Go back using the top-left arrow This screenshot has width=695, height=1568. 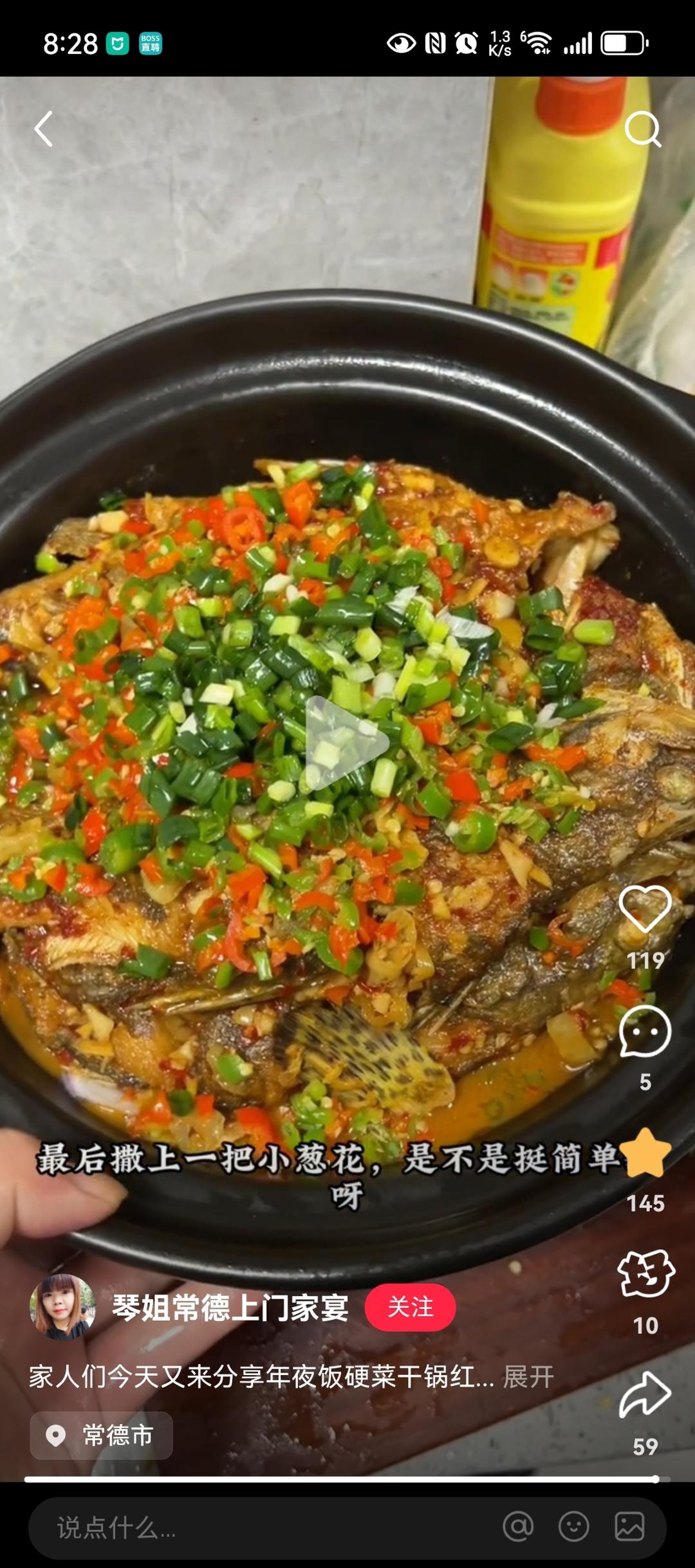point(44,129)
